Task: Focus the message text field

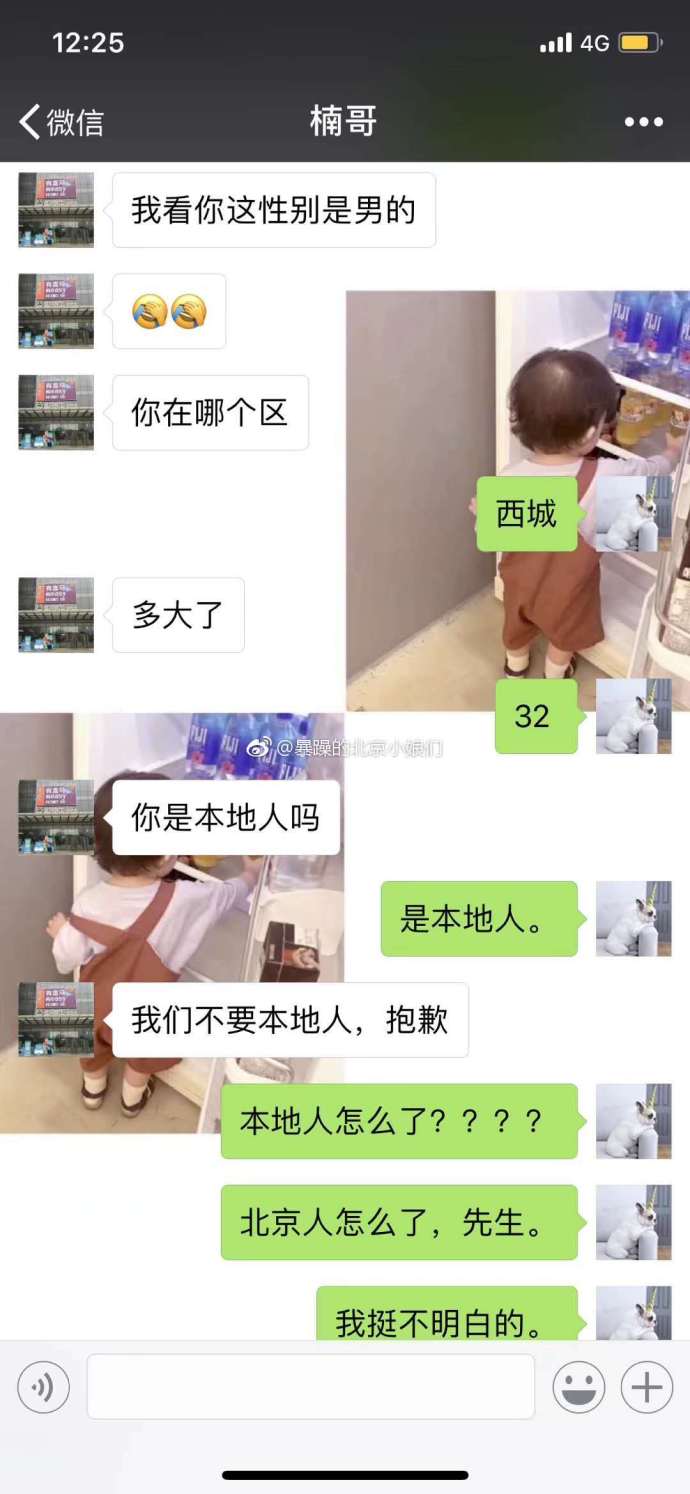Action: point(310,1387)
